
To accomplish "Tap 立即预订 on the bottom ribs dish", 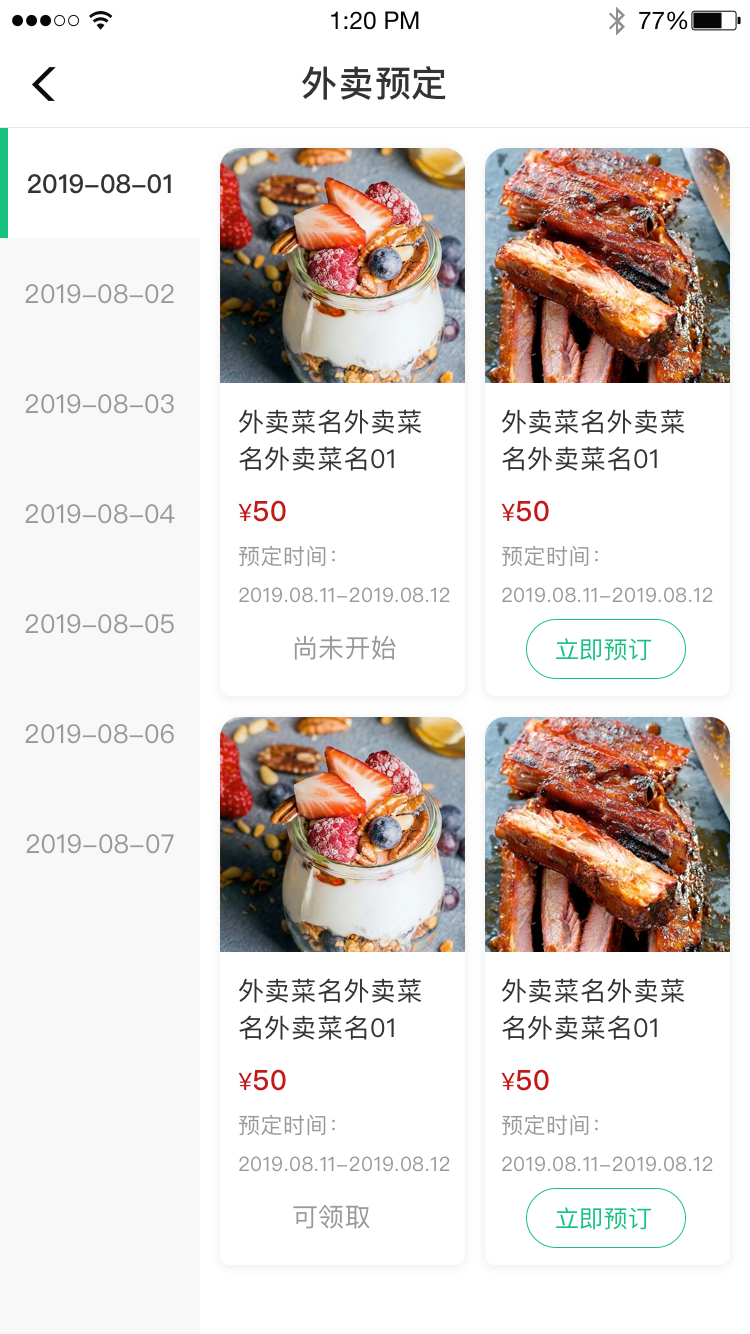I will pyautogui.click(x=605, y=1218).
